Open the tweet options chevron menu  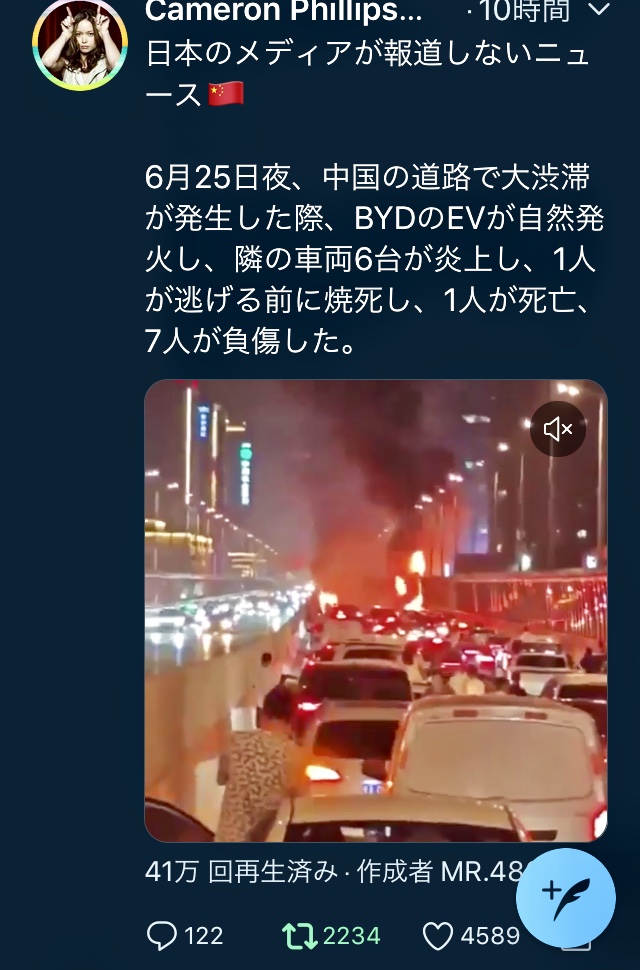point(598,11)
